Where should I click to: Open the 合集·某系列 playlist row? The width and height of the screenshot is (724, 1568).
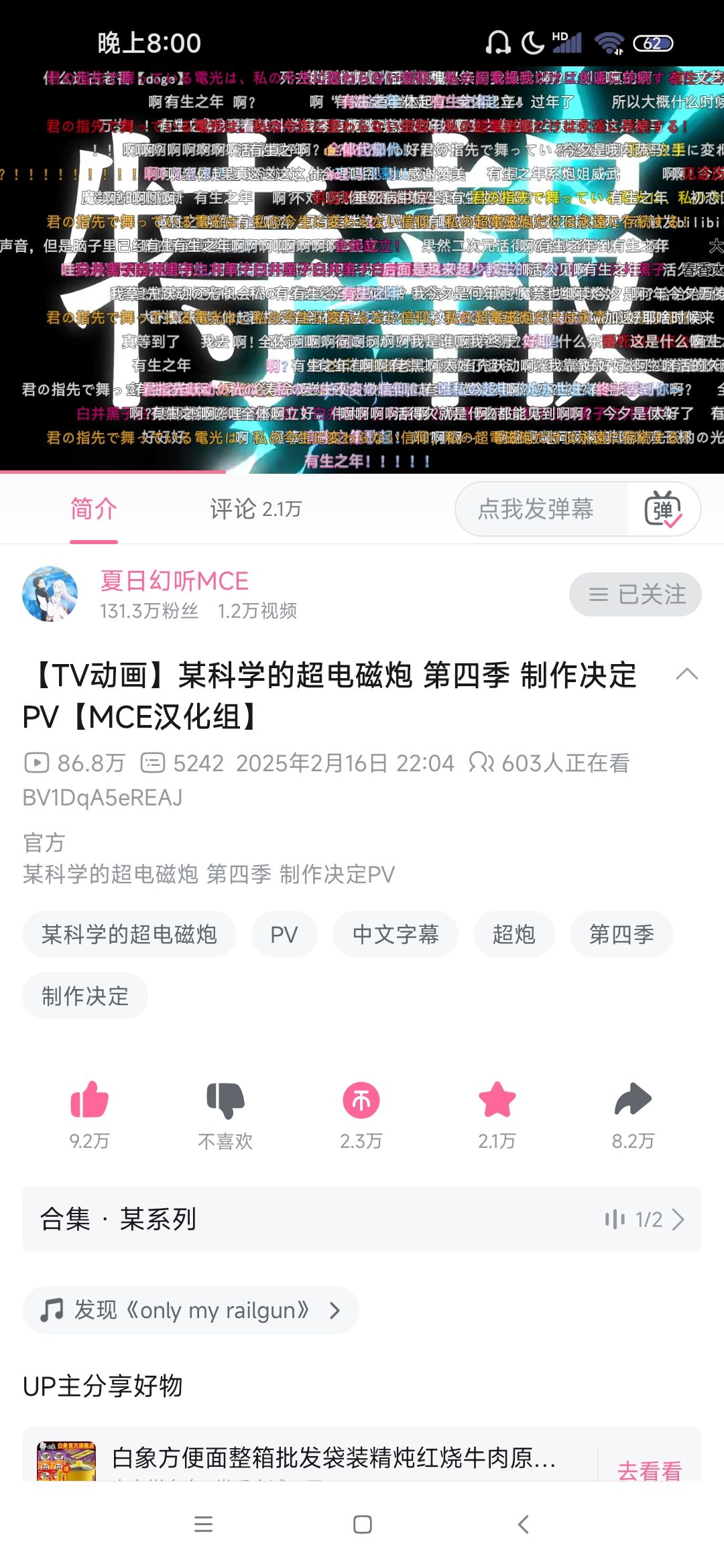pyautogui.click(x=362, y=1219)
